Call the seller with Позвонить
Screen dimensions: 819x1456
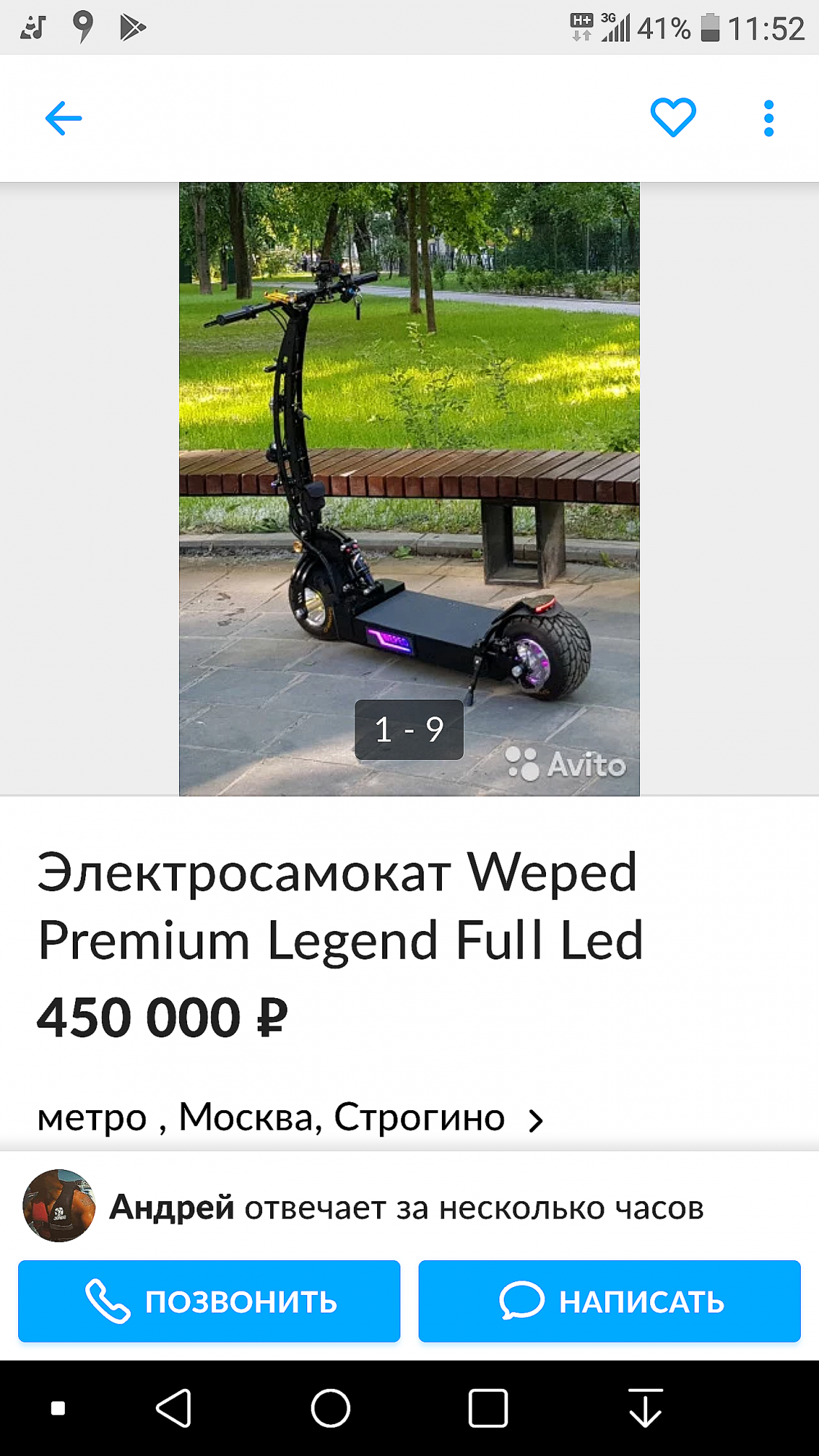click(209, 1301)
